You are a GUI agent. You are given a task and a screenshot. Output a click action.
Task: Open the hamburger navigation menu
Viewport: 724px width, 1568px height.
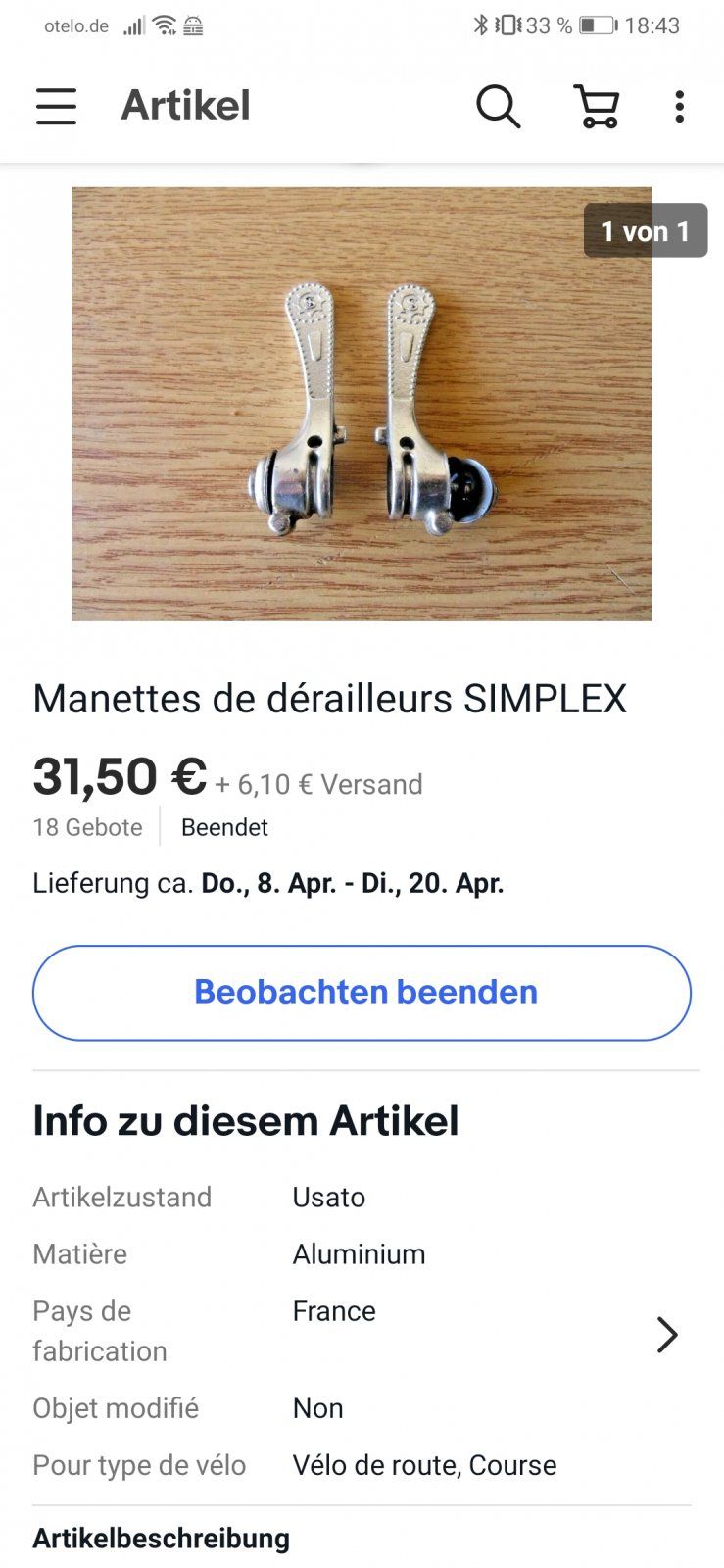pyautogui.click(x=56, y=106)
